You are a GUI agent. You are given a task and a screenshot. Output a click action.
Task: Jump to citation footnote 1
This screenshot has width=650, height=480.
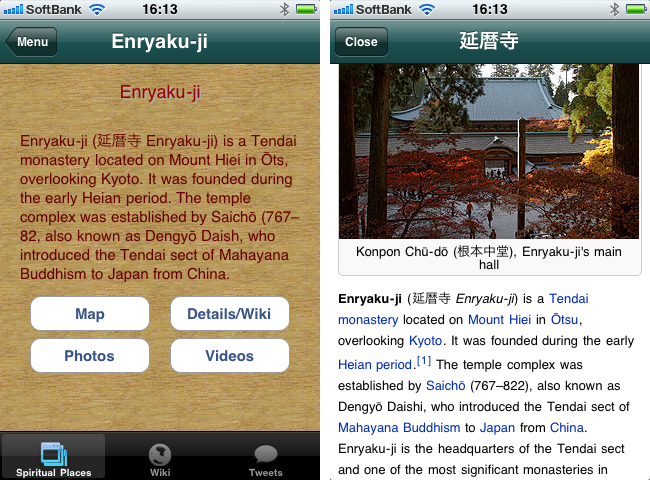tap(424, 361)
